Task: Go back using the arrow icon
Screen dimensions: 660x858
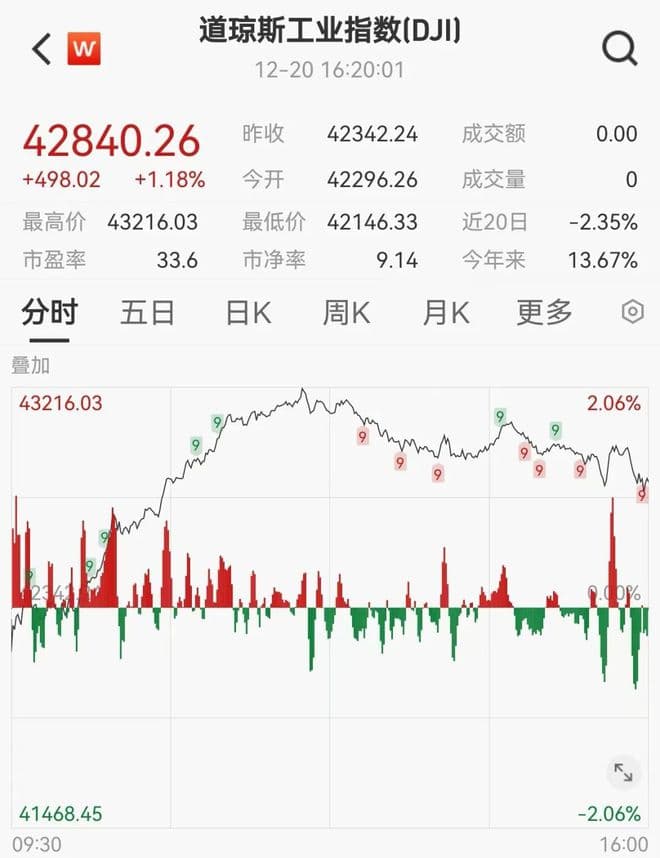Action: click(x=41, y=49)
